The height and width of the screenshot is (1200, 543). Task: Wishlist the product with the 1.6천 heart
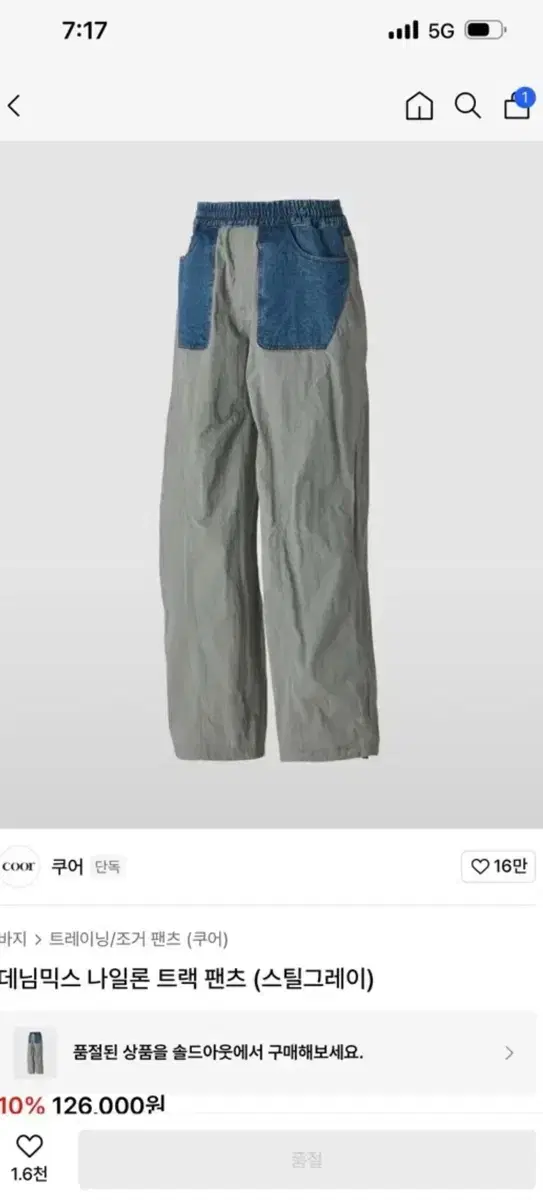coord(29,1158)
